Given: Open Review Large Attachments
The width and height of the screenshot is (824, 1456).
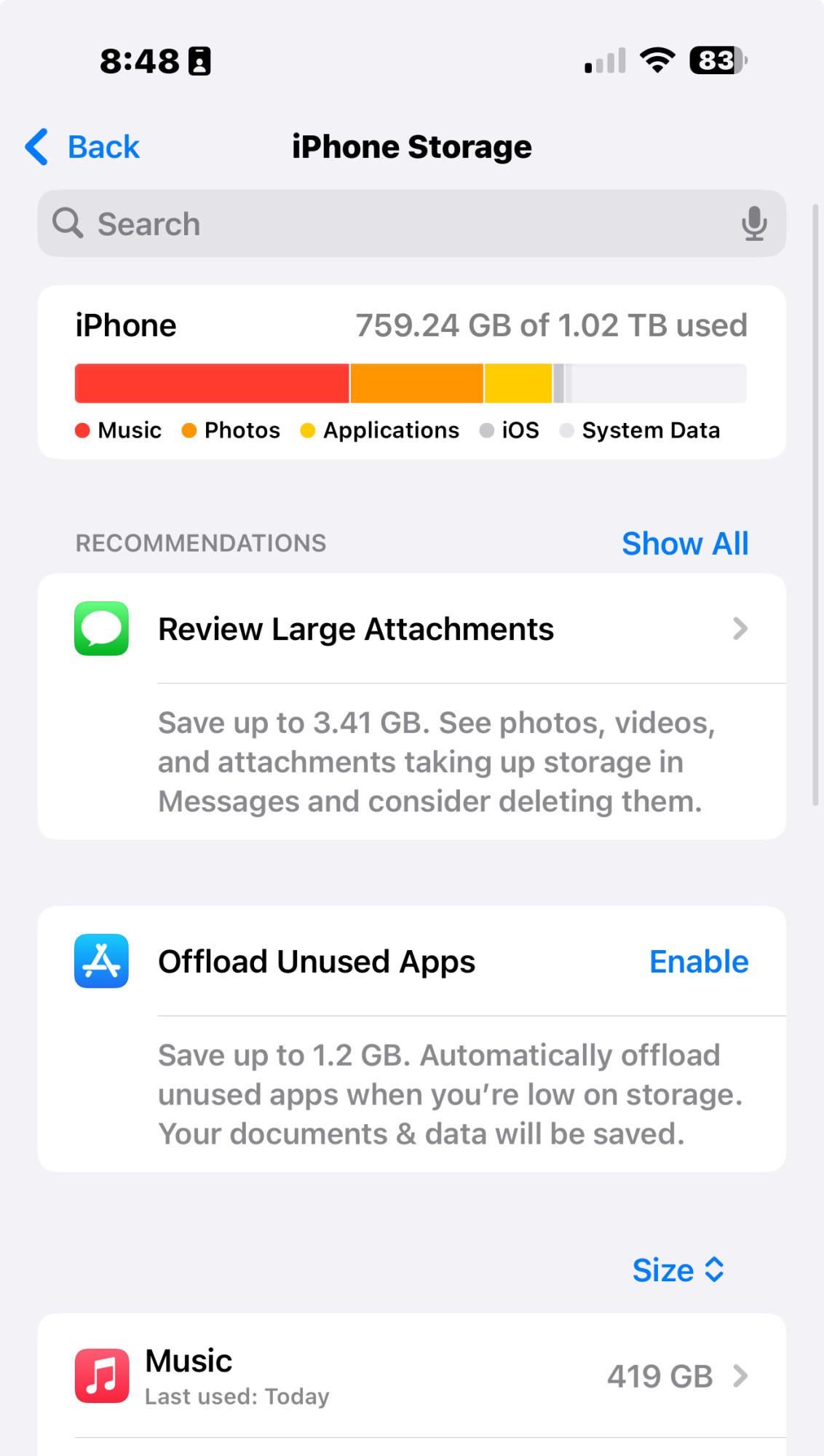Looking at the screenshot, I should pyautogui.click(x=411, y=629).
